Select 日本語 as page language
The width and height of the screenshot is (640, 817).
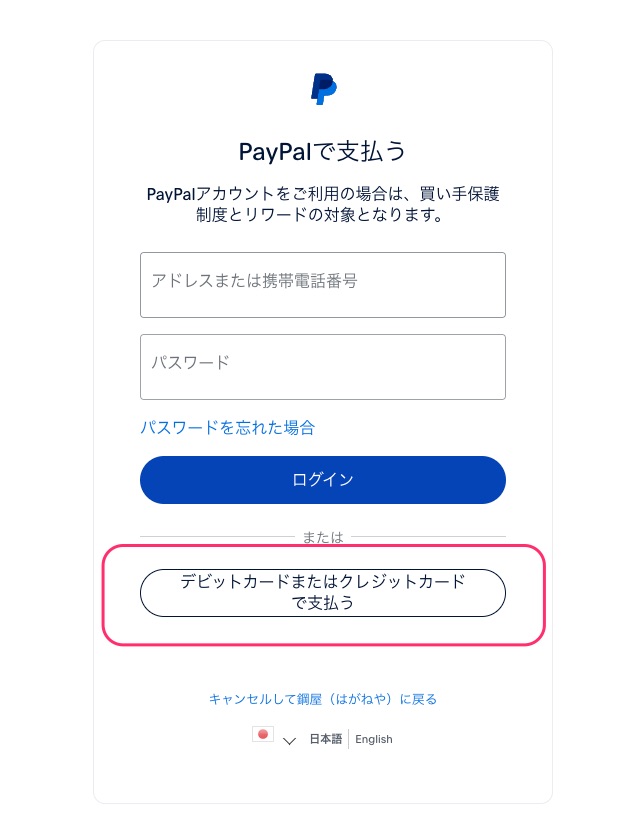pos(325,739)
